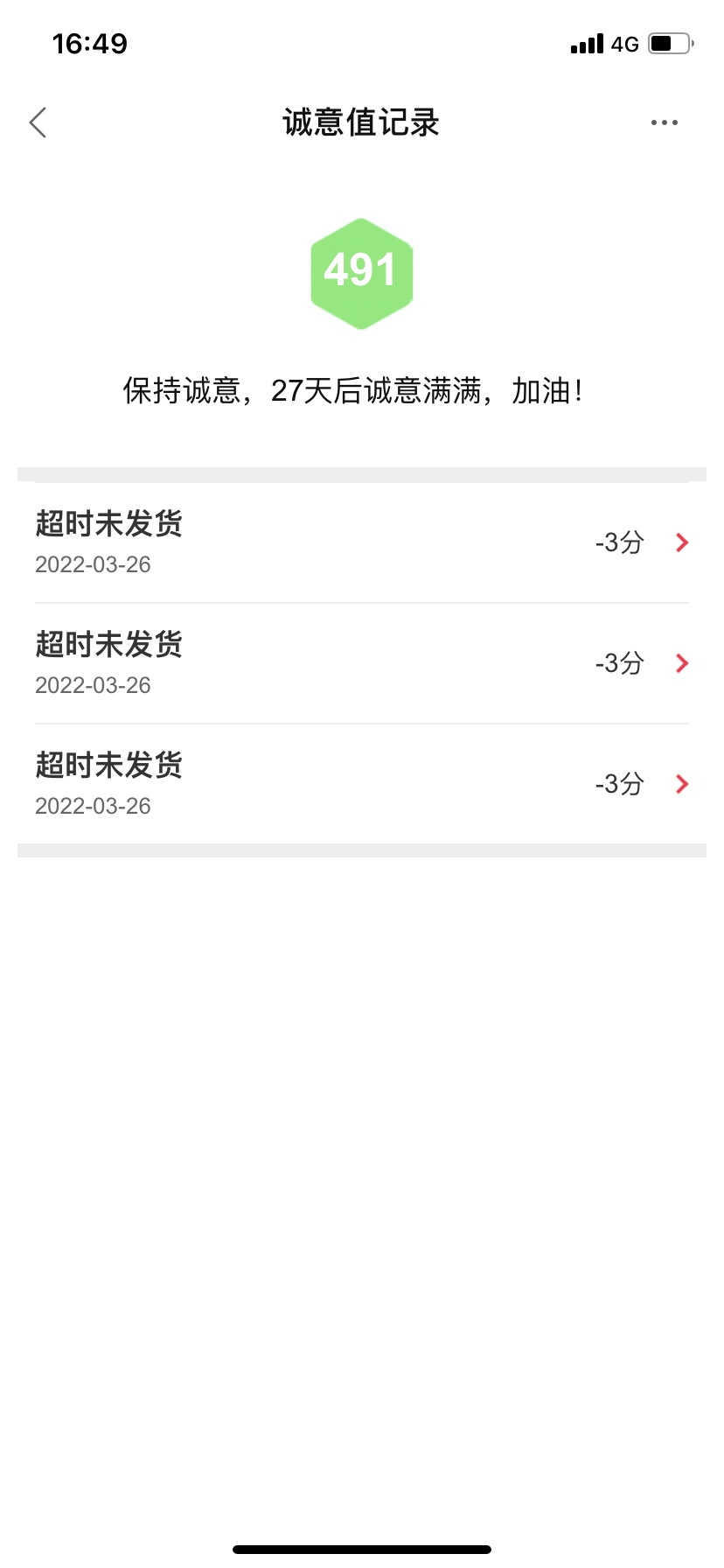
Task: Go back from 诚意值记录 page
Action: tap(38, 122)
